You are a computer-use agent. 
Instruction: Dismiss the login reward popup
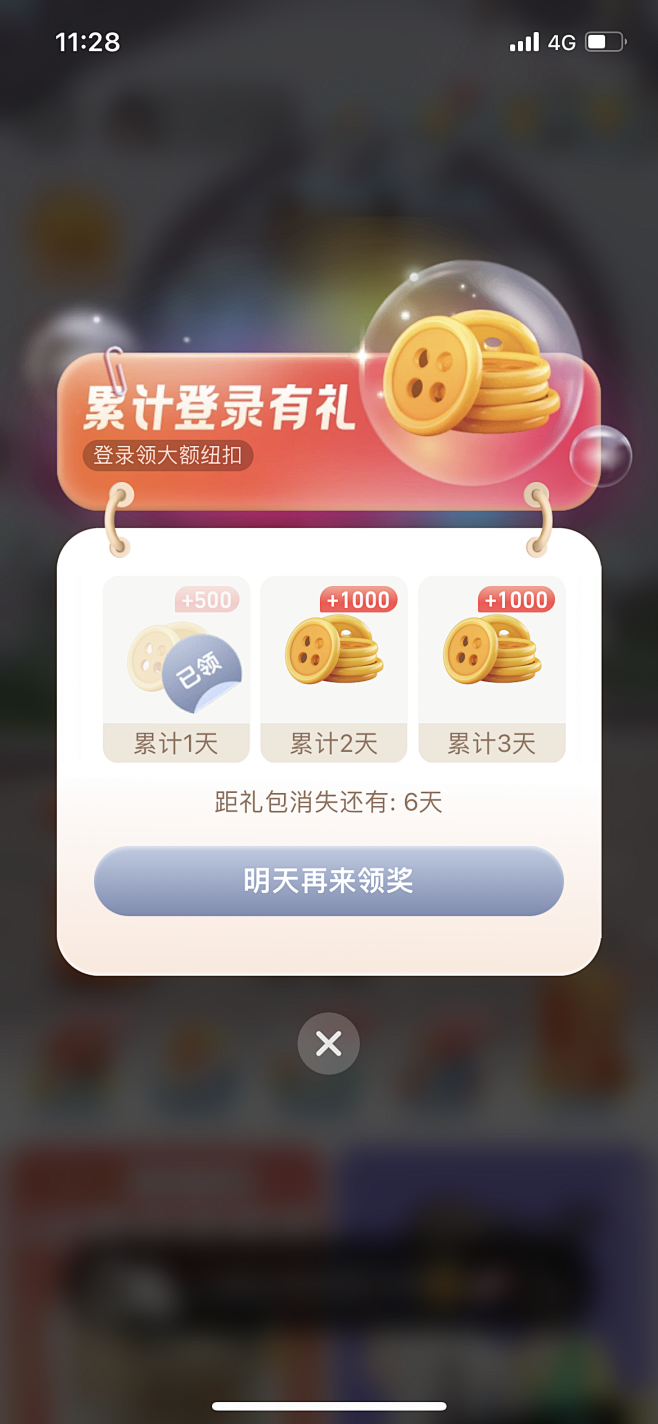pos(328,1044)
